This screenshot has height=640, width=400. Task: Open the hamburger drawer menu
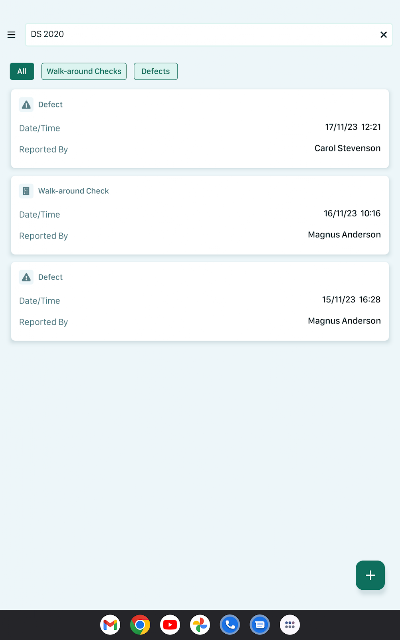coord(11,35)
